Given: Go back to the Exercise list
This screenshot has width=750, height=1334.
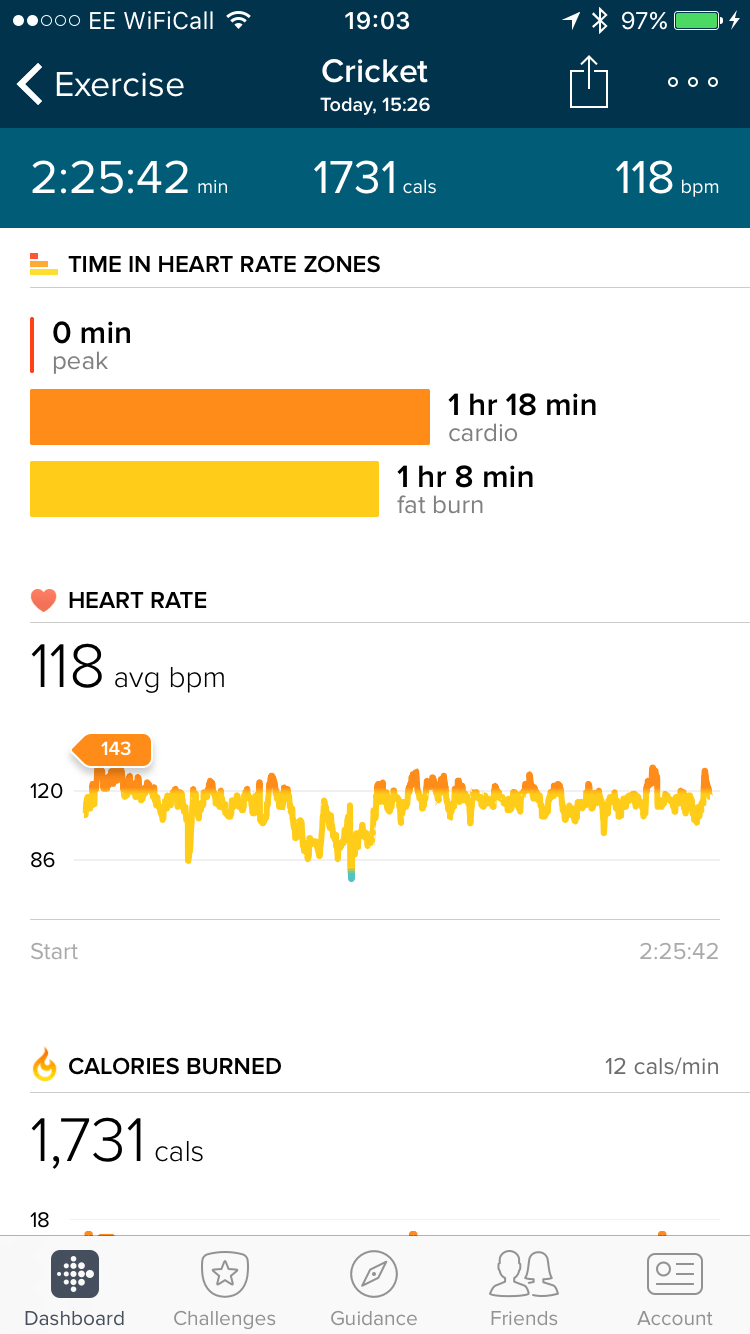Looking at the screenshot, I should (98, 85).
